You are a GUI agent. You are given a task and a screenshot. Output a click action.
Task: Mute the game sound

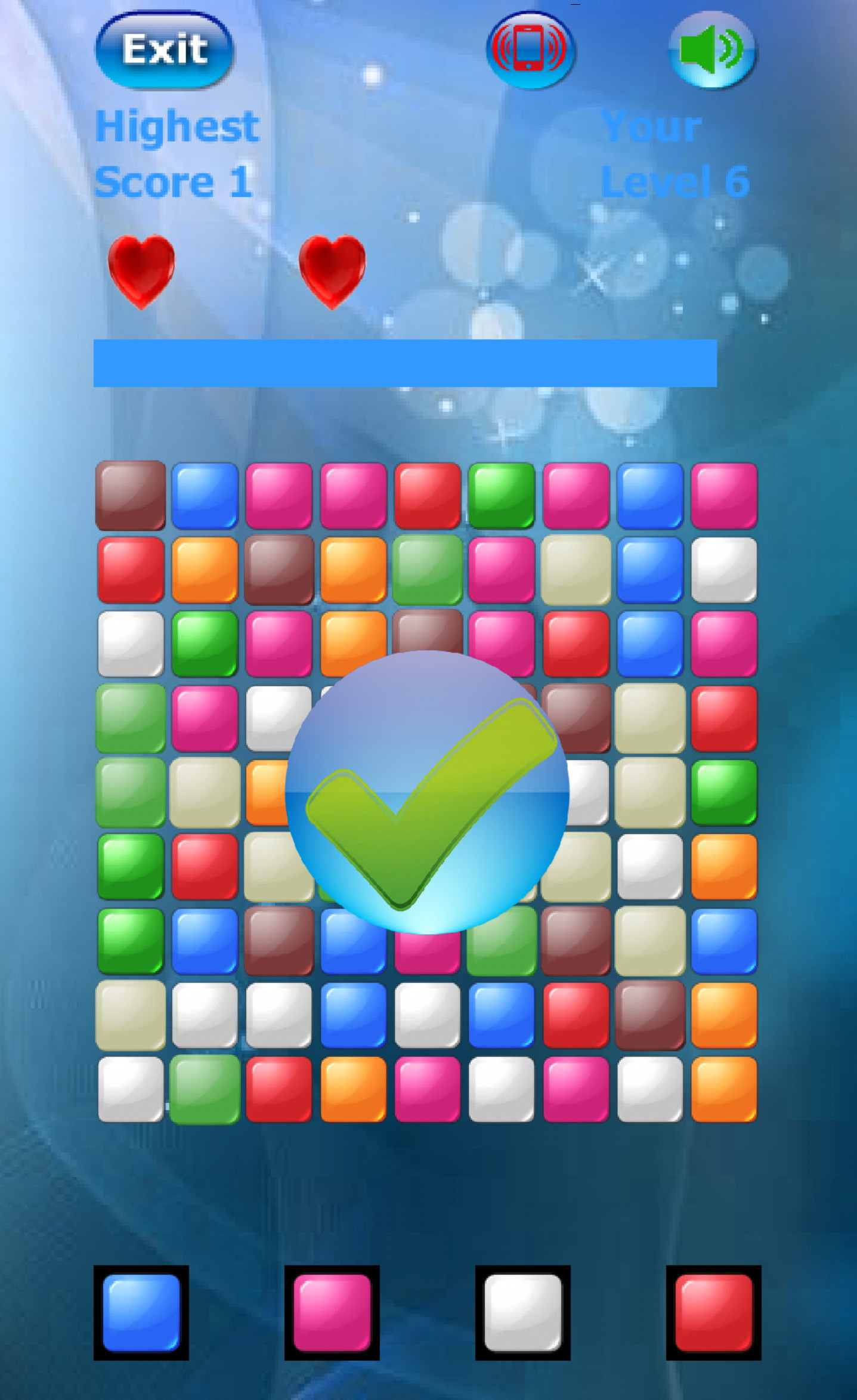(x=712, y=50)
